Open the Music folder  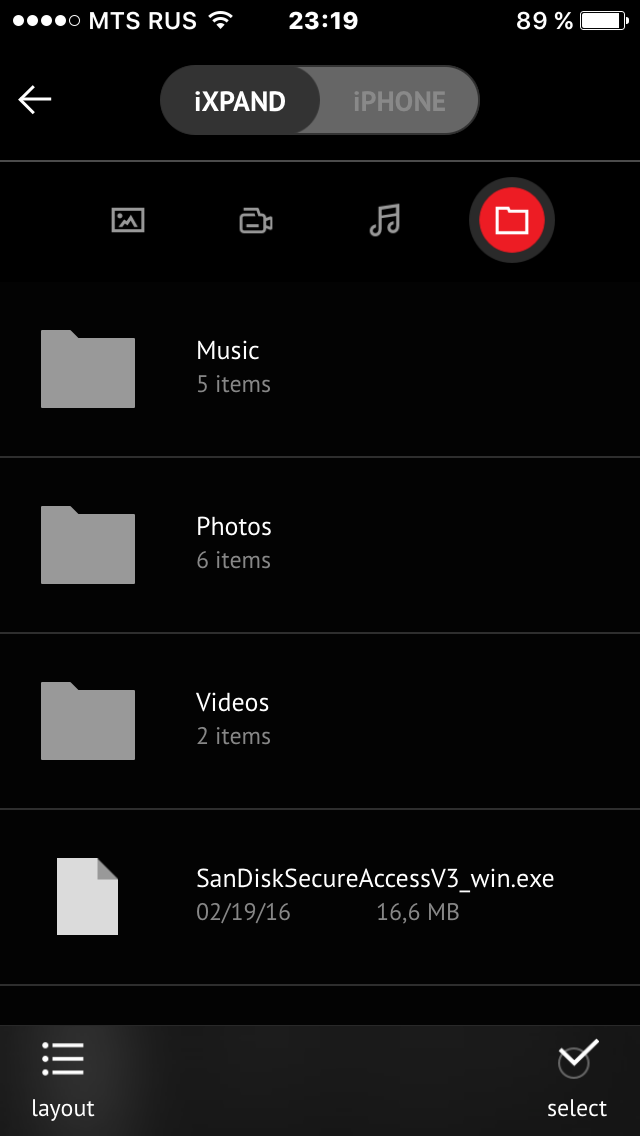coord(320,369)
